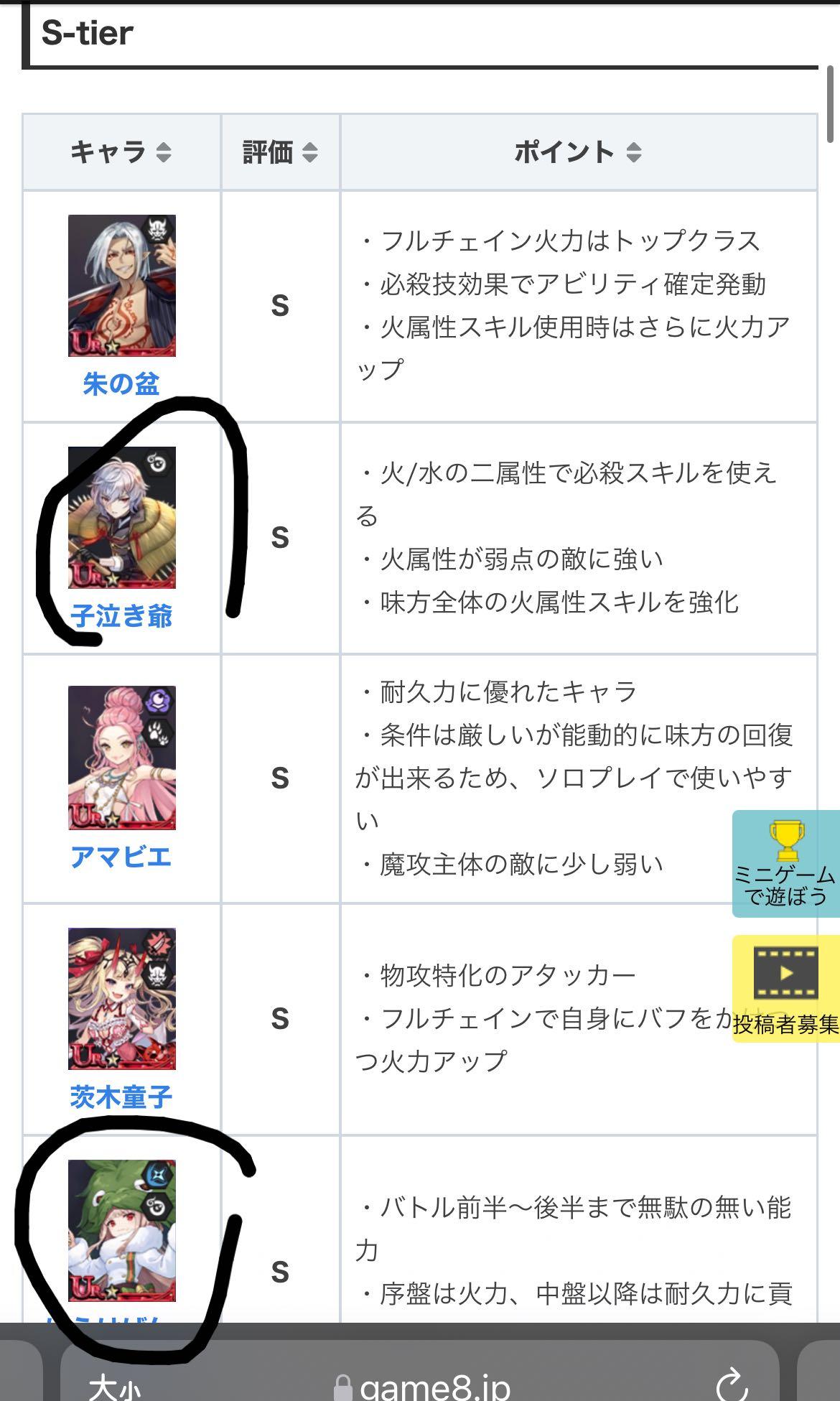840x1401 pixels.
Task: Open the 朱の盆 character page
Action: [121, 383]
